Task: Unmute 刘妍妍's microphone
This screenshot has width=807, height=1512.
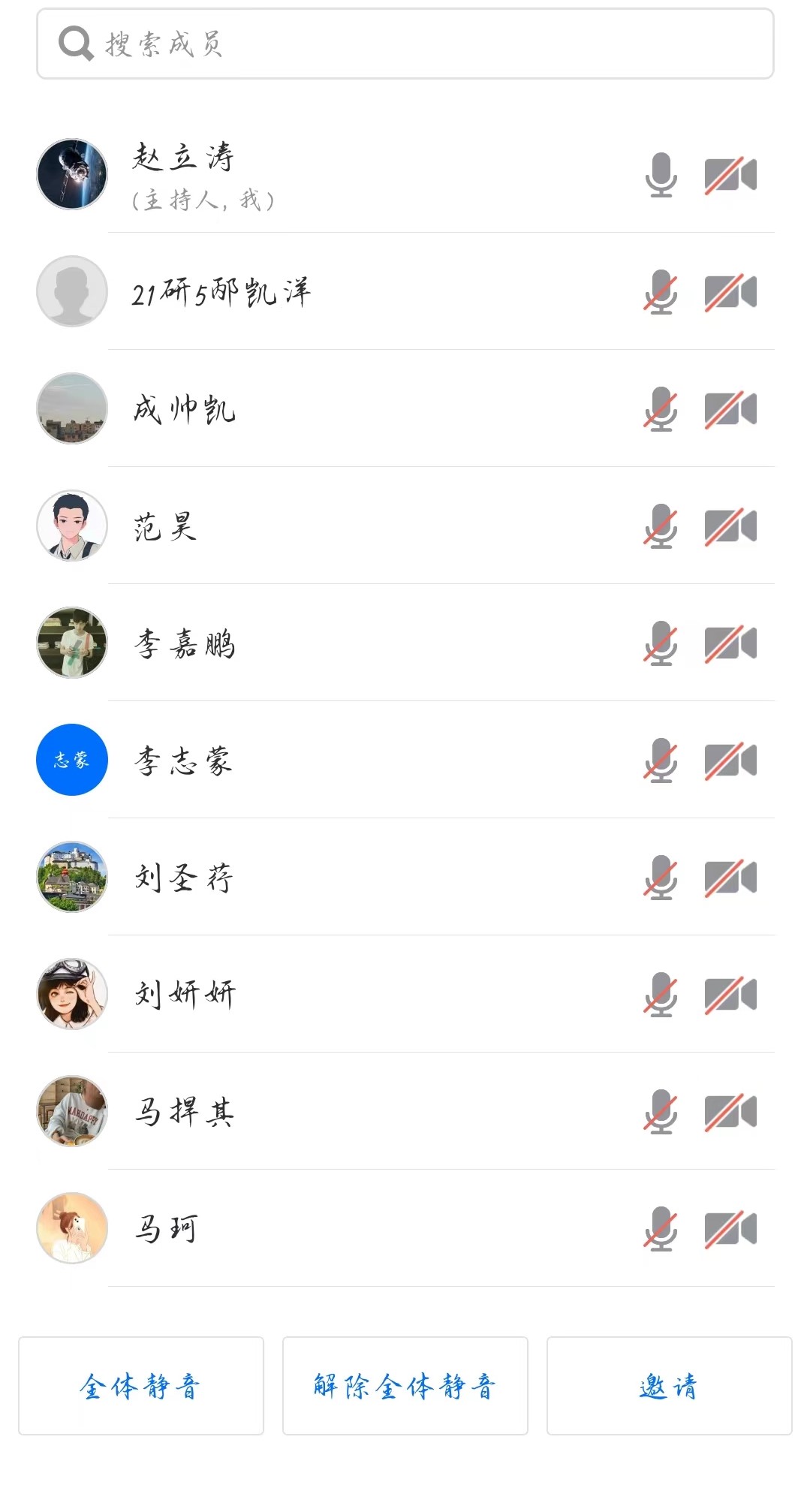Action: point(661,995)
